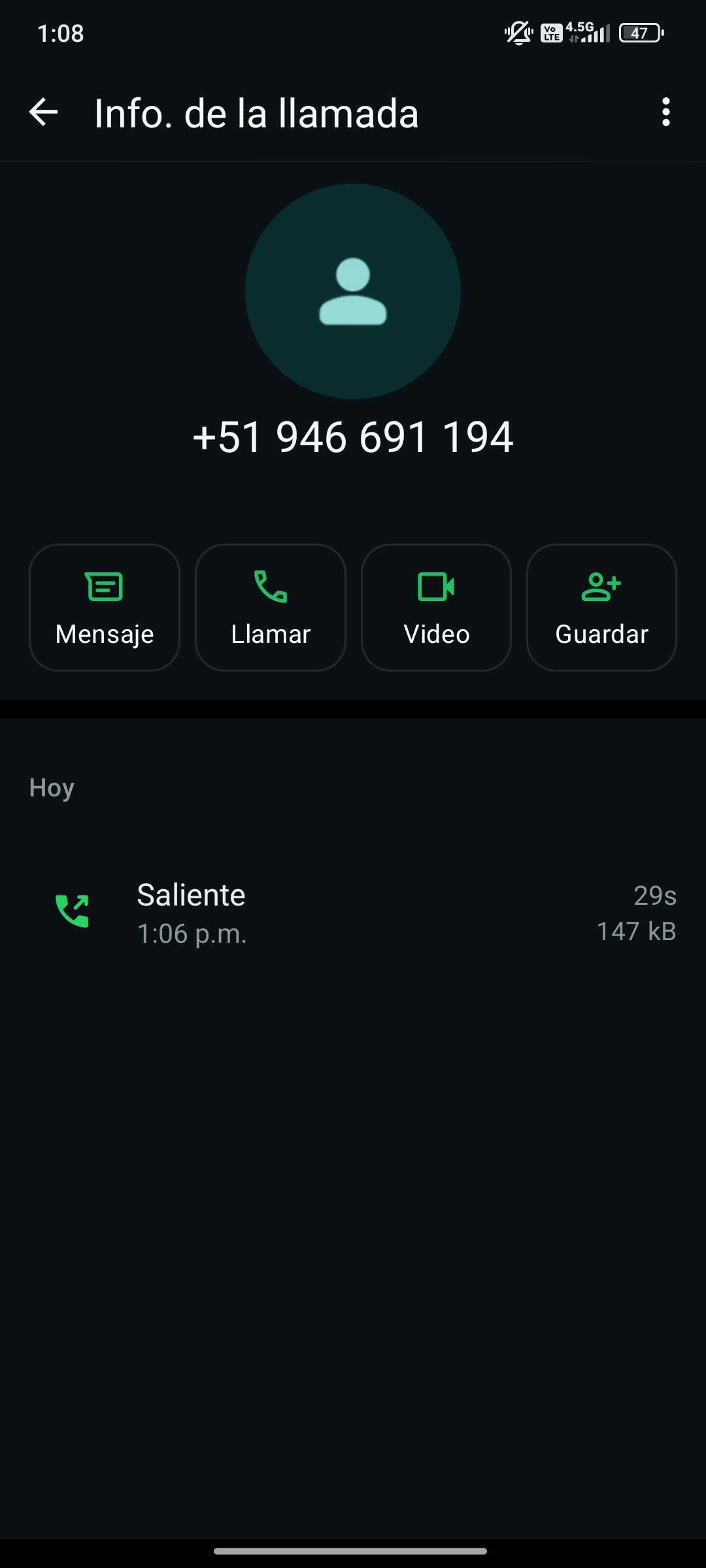Tap Llamar to start a voice call

(271, 607)
